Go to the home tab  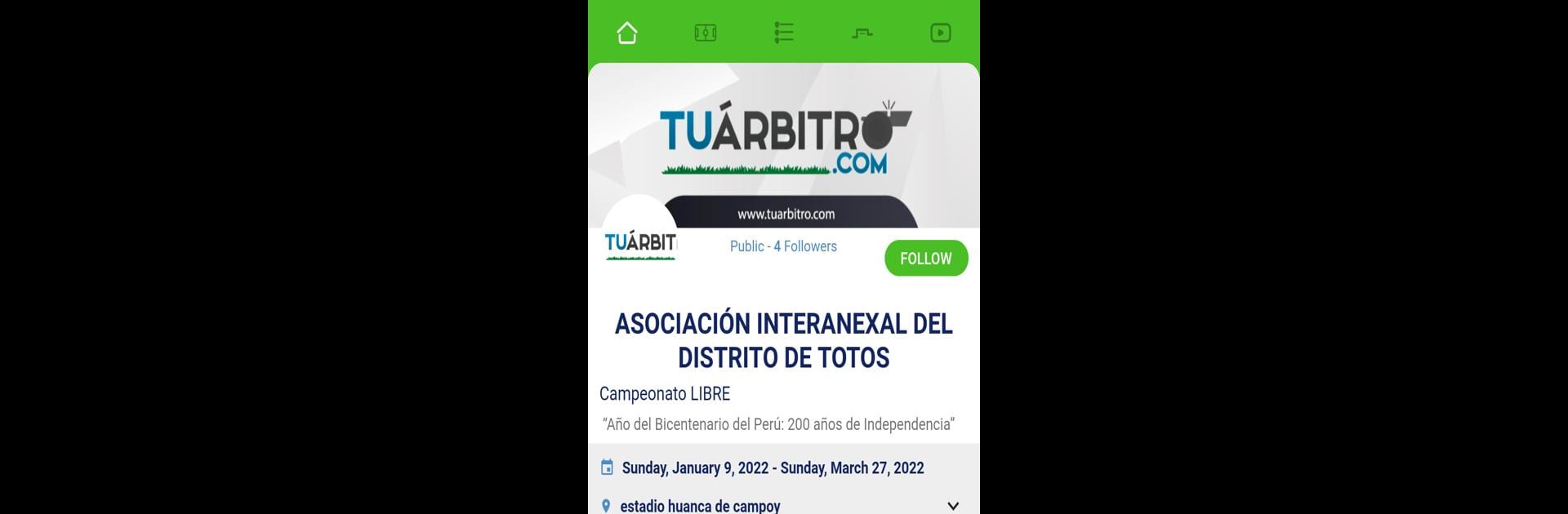(x=626, y=33)
